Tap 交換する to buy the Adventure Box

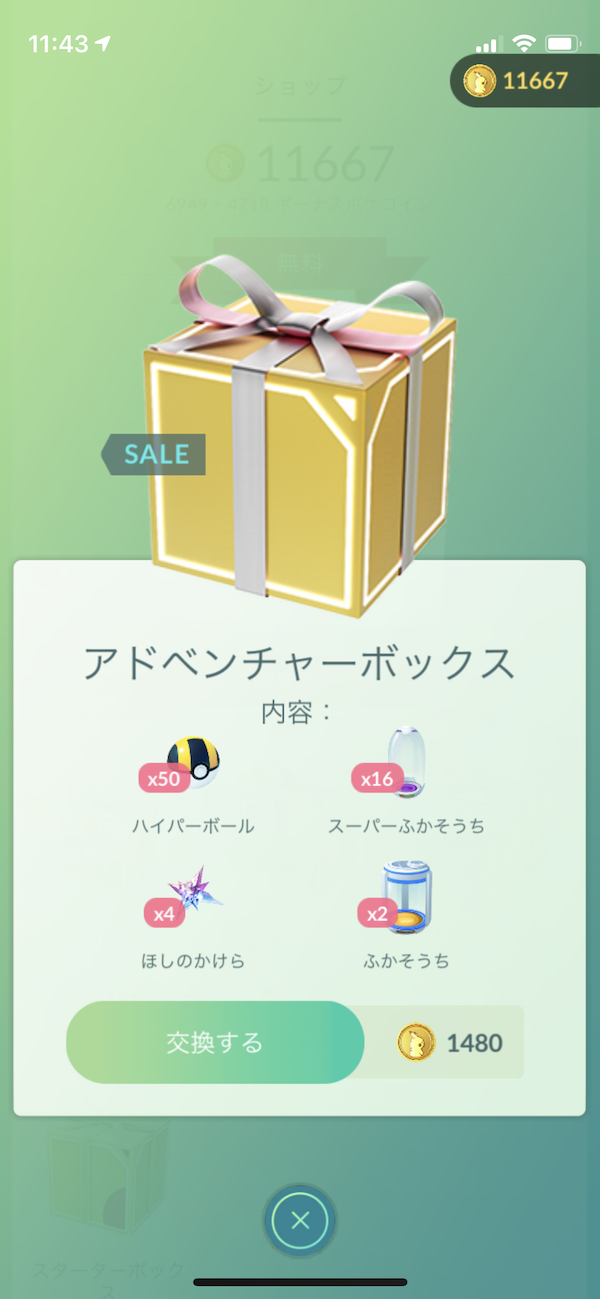[214, 1042]
